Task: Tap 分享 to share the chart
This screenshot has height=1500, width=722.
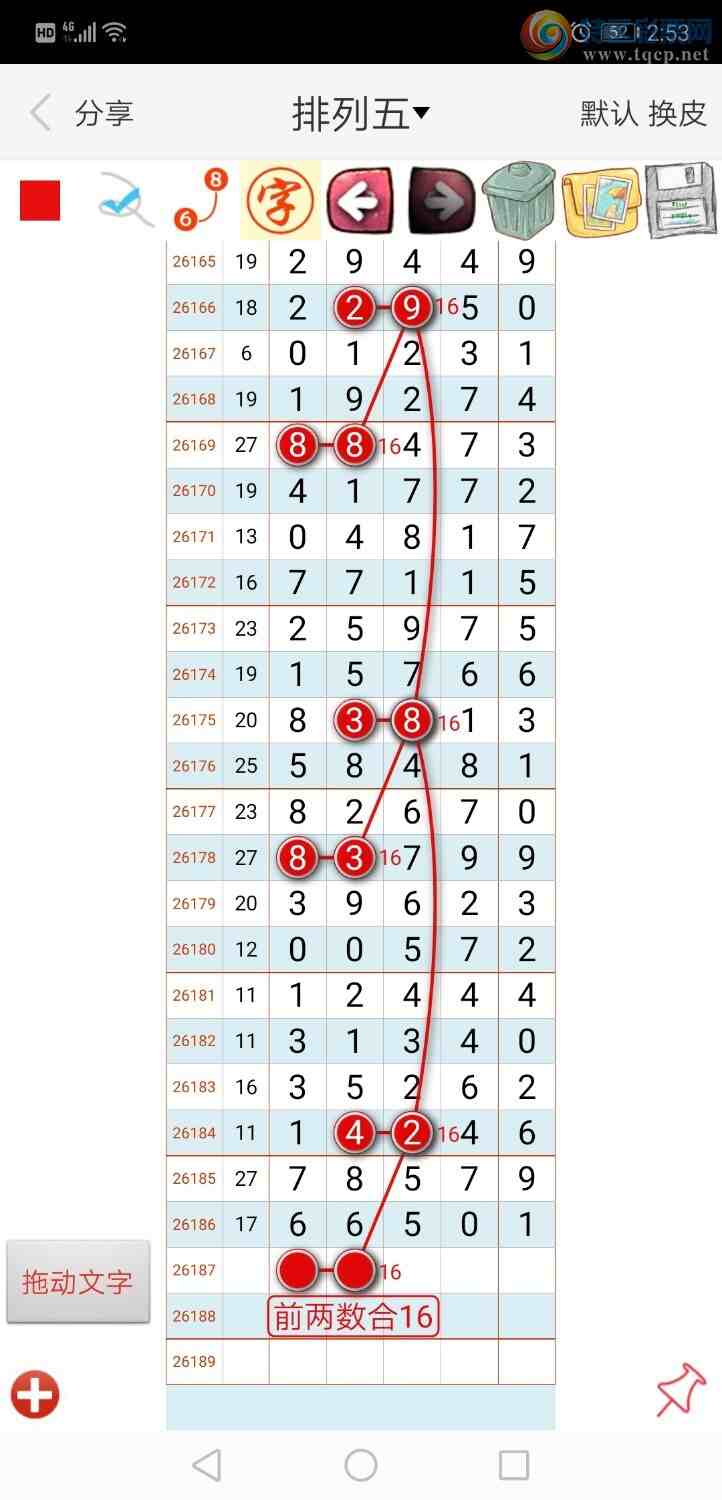Action: (x=104, y=113)
